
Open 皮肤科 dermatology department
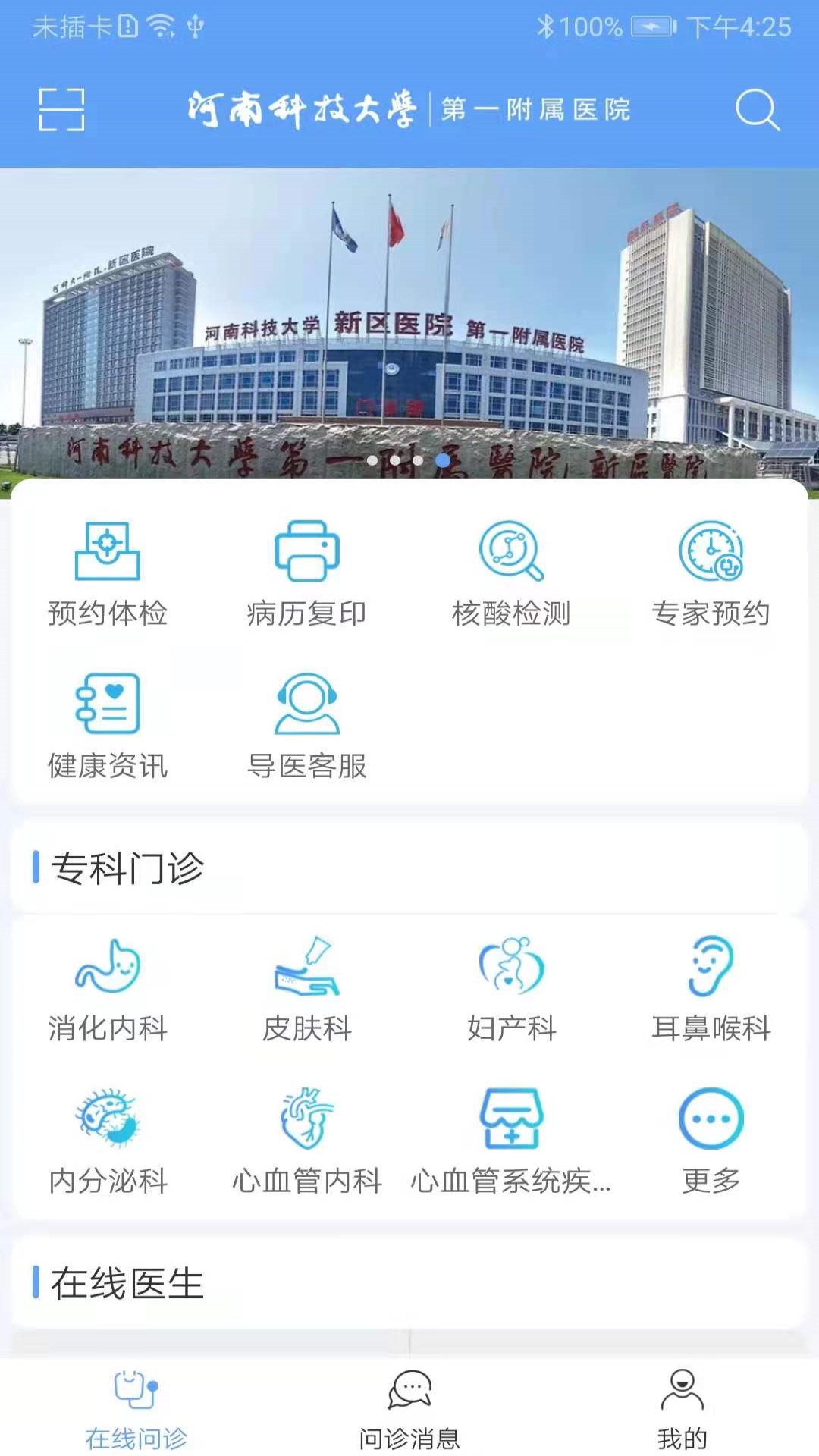click(307, 986)
